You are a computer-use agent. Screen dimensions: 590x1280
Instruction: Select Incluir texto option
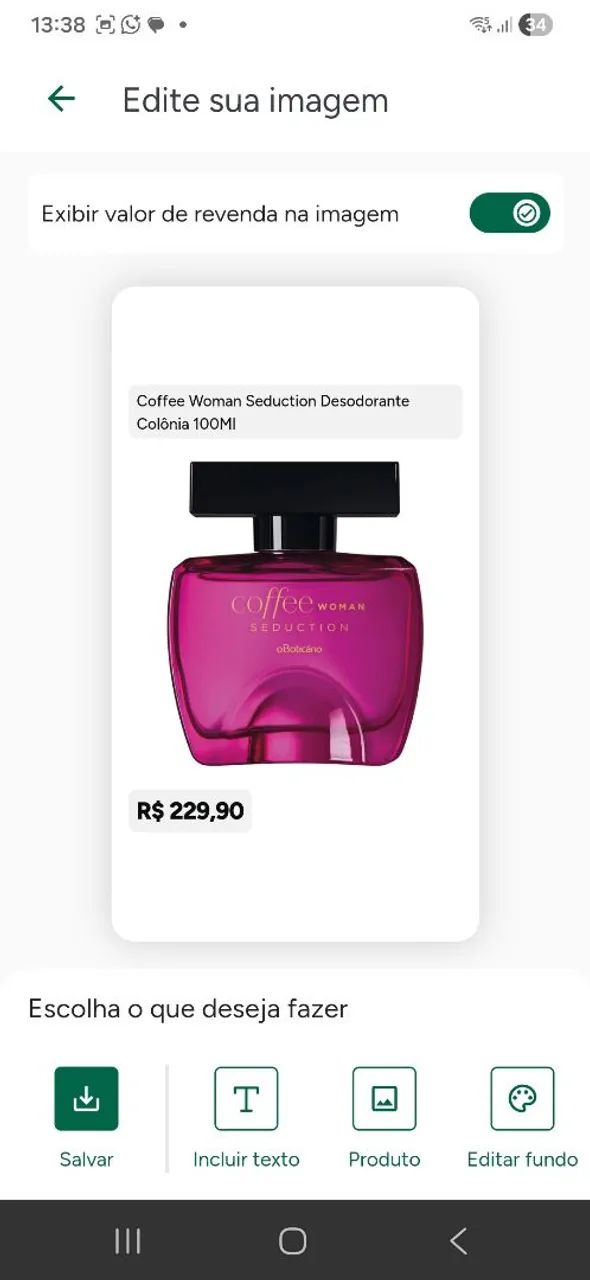[246, 1099]
